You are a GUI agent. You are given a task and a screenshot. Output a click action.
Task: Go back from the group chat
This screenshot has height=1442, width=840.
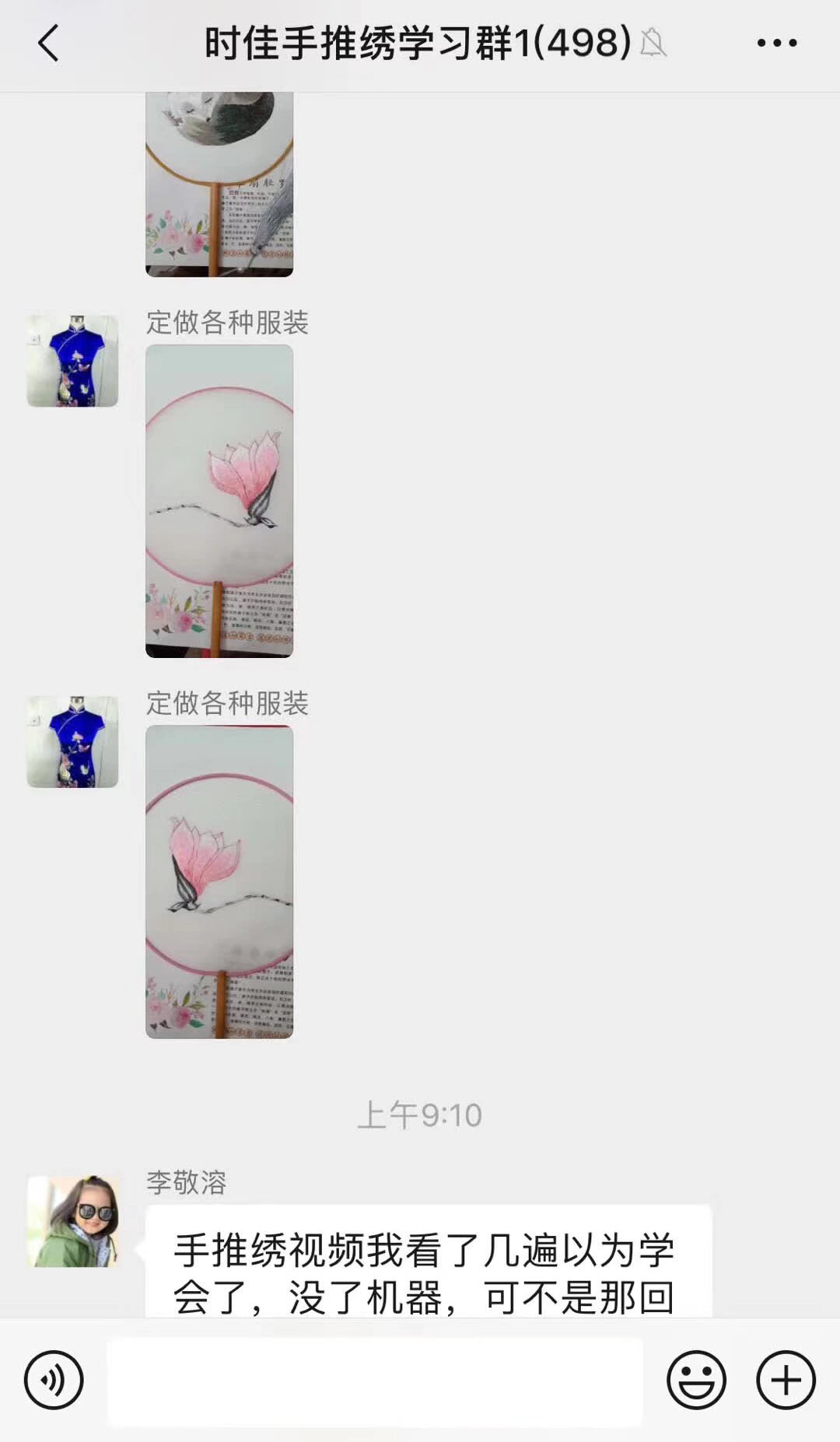(x=48, y=43)
